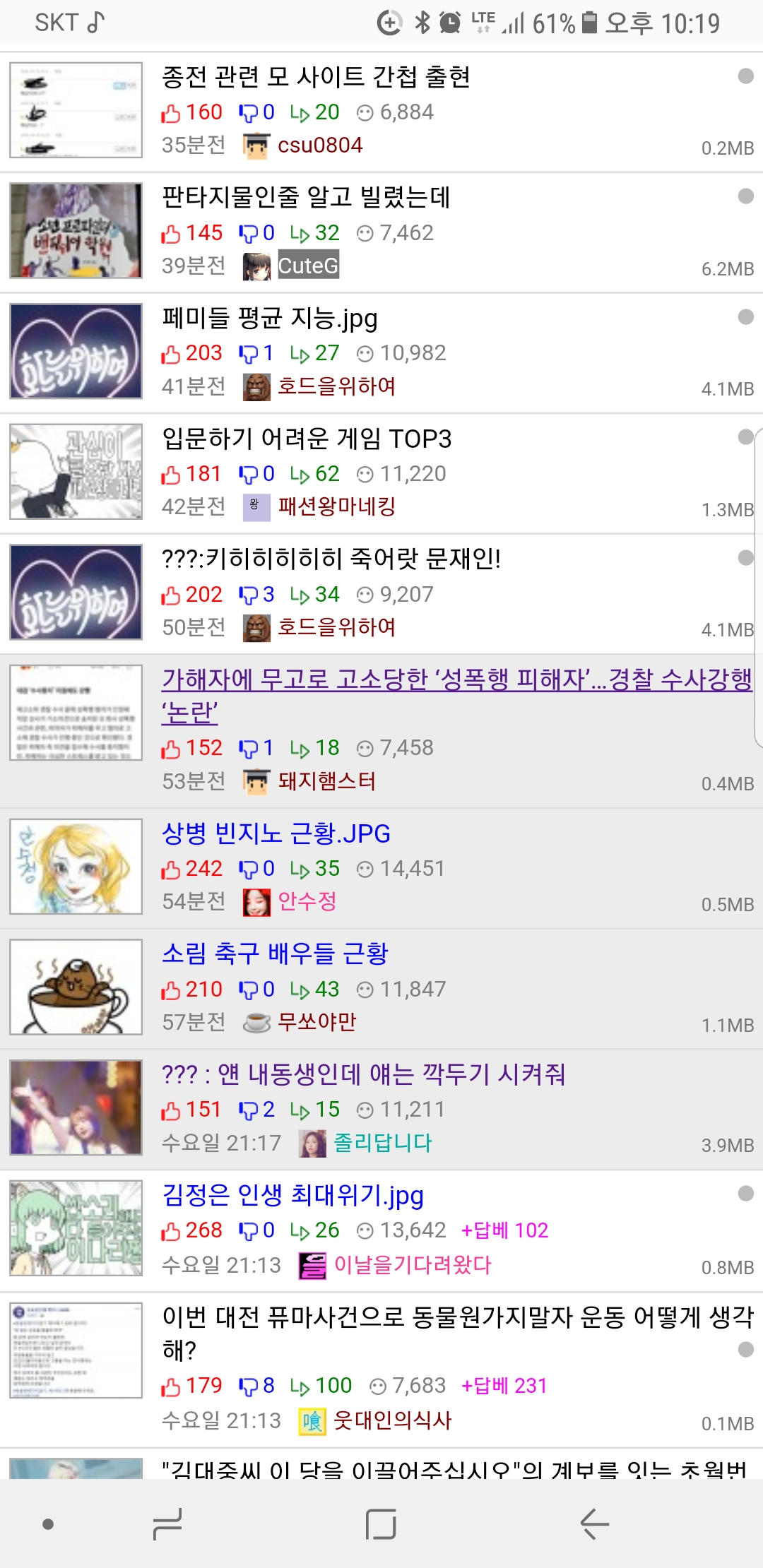Open the post '종전 관련 모 사이트 간첩 출현'
The image size is (763, 1568).
(317, 77)
